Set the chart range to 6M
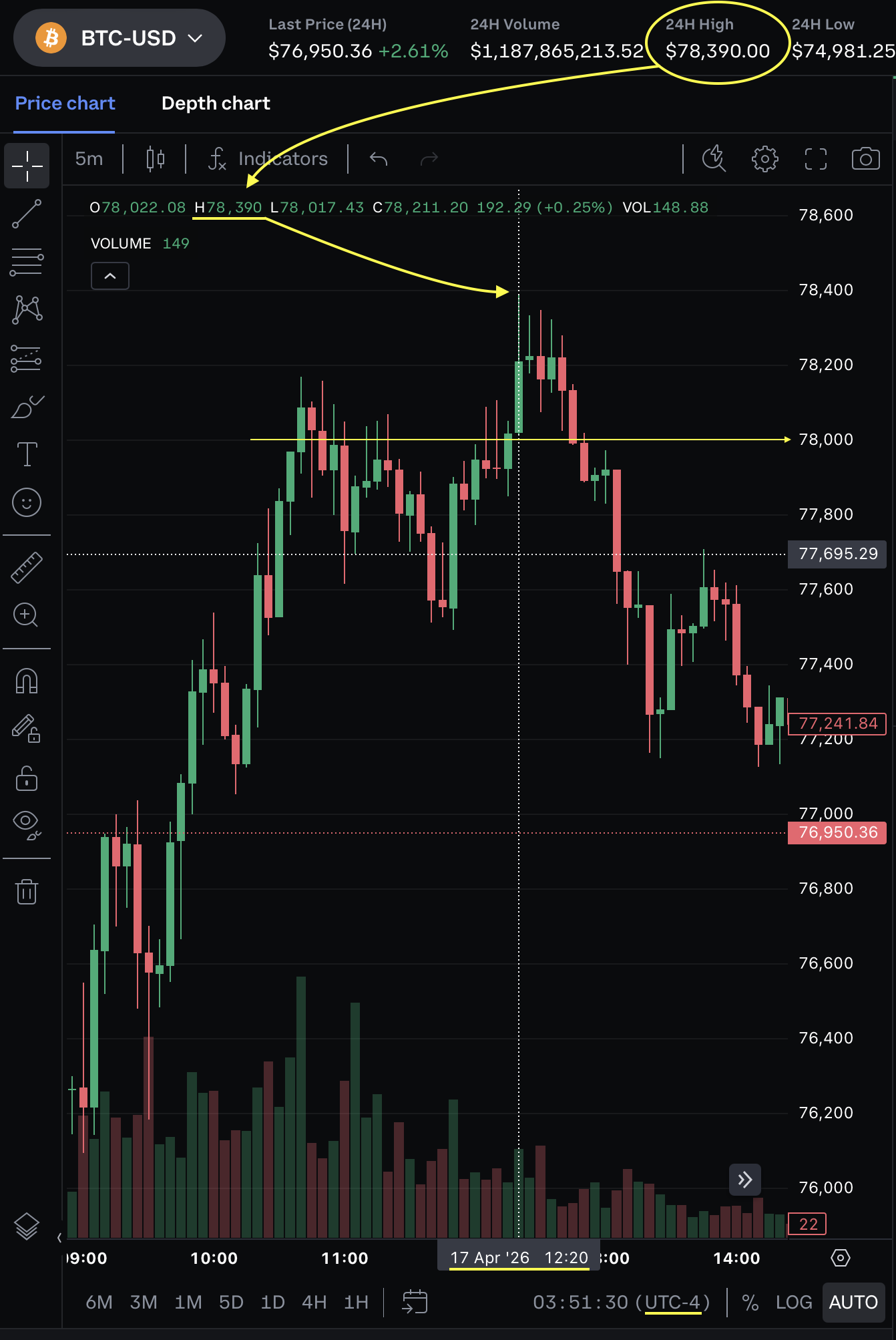The height and width of the screenshot is (1340, 896). click(99, 1302)
